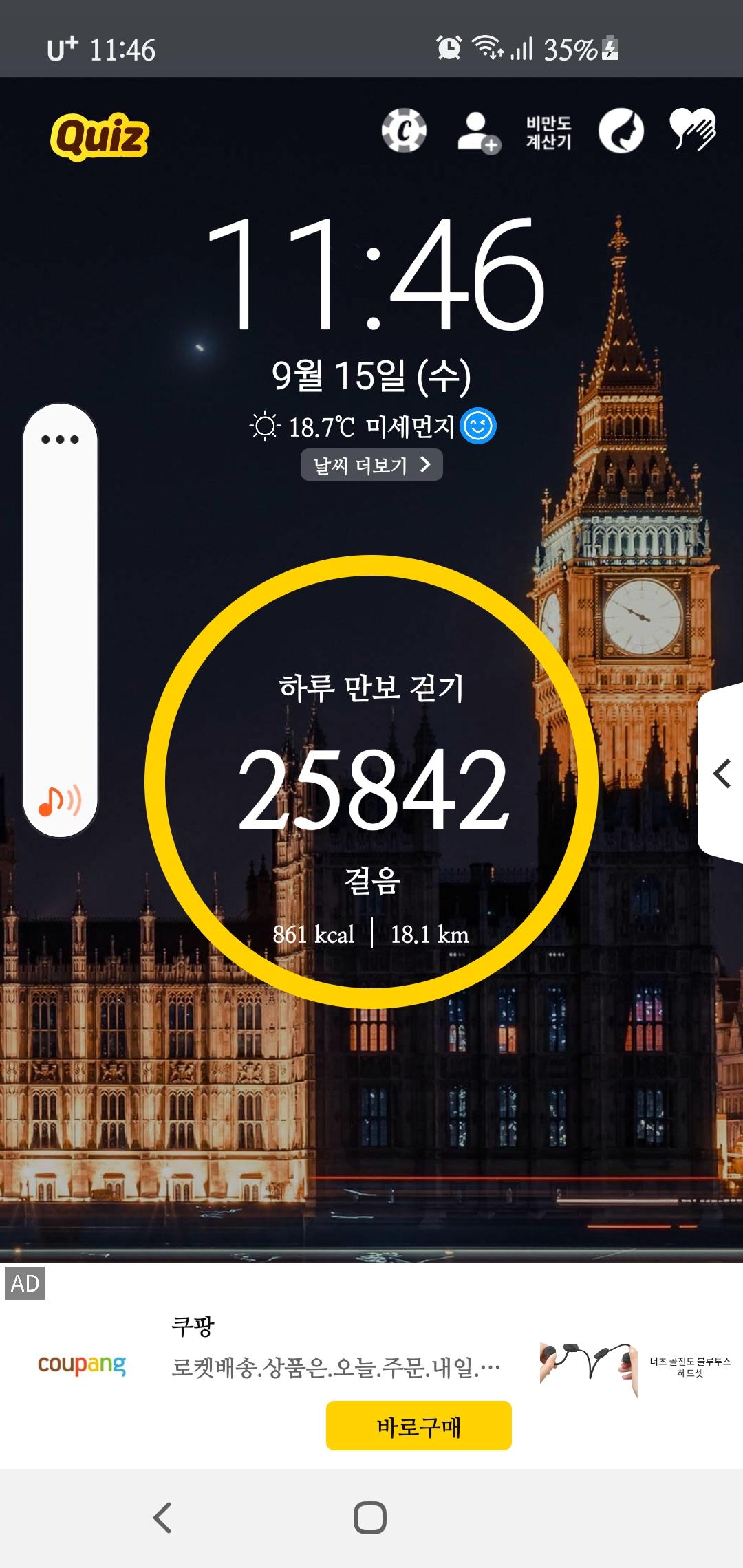Tap the three-dot menu on side panel

[61, 439]
